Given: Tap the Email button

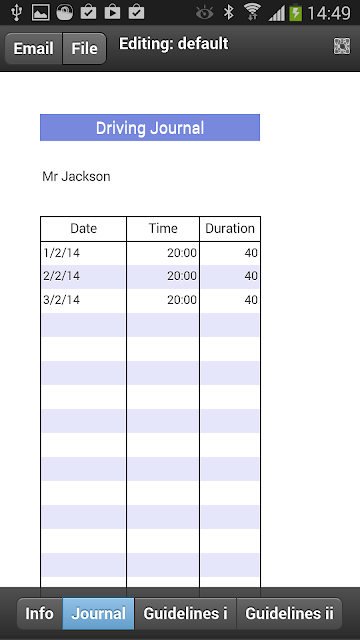Looking at the screenshot, I should pyautogui.click(x=33, y=49).
